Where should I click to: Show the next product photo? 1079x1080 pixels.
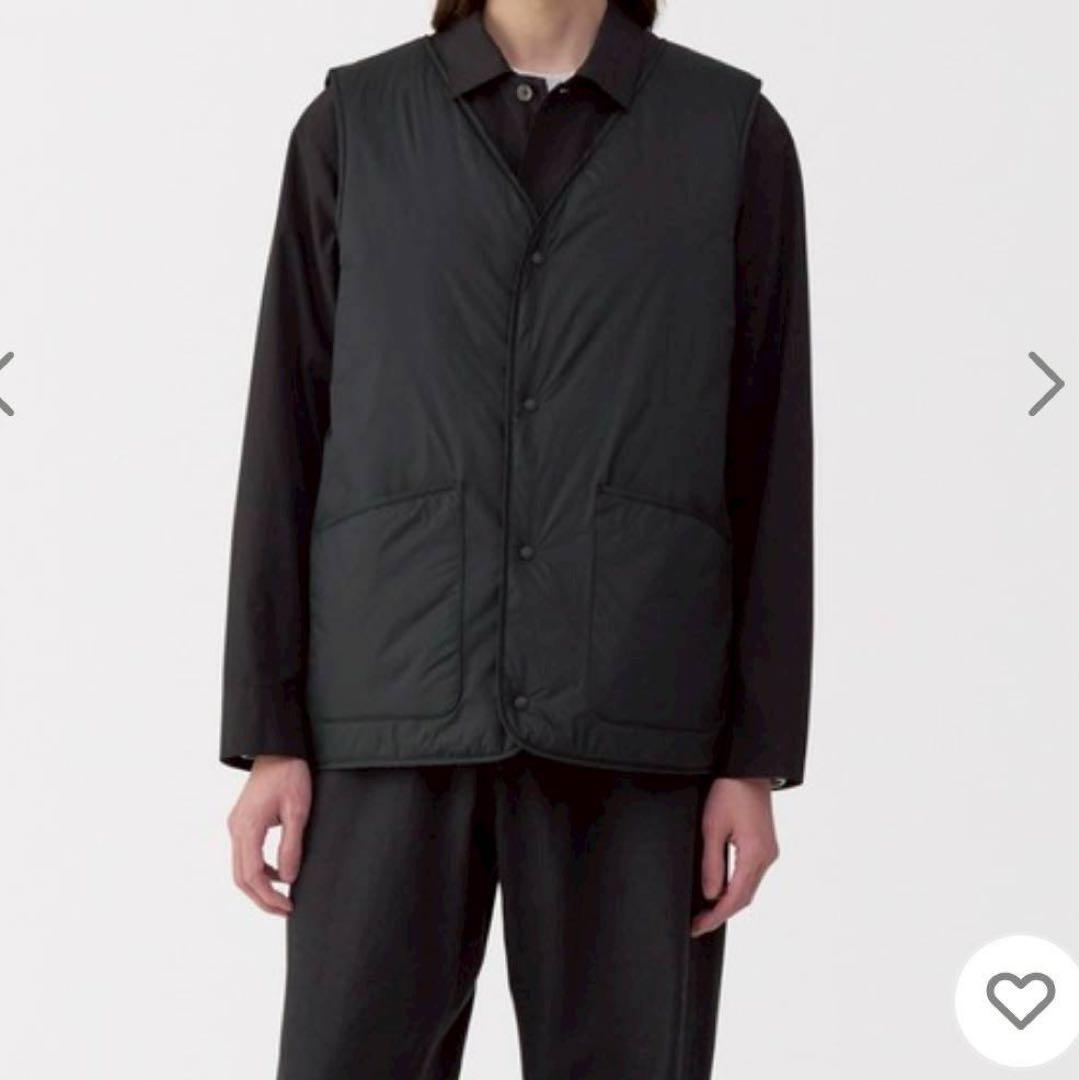point(1046,383)
